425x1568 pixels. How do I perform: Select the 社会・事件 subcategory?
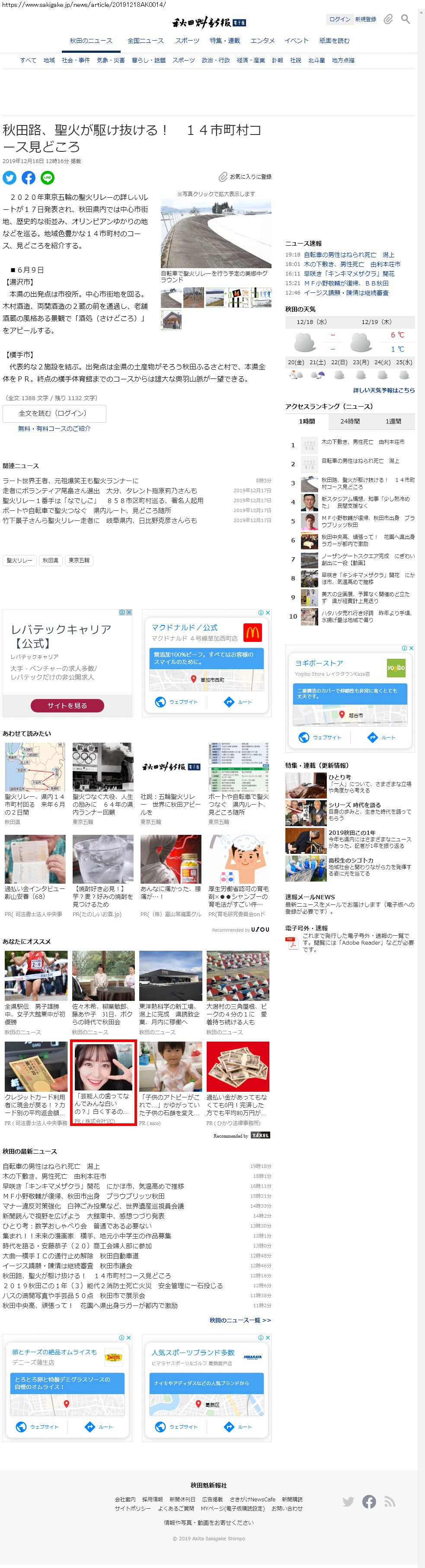pyautogui.click(x=75, y=60)
